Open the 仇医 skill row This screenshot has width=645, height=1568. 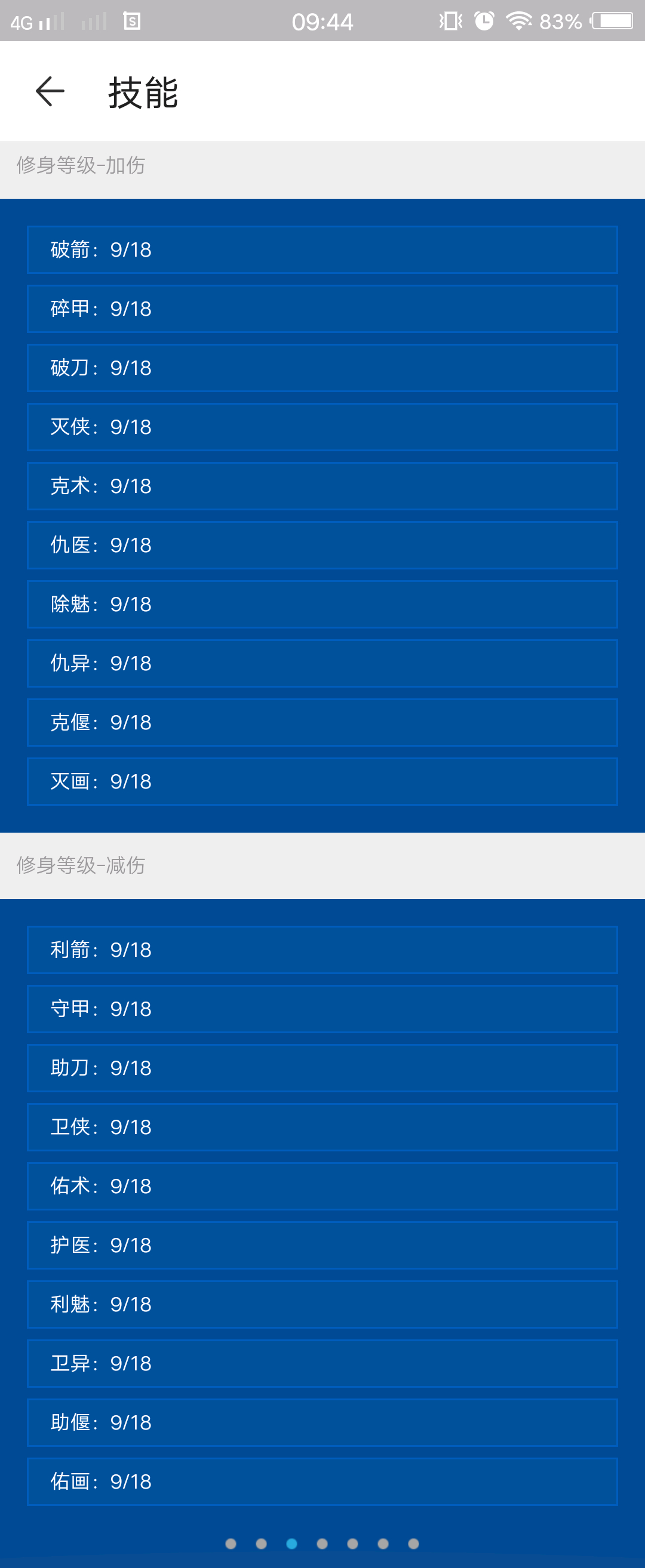click(x=322, y=545)
